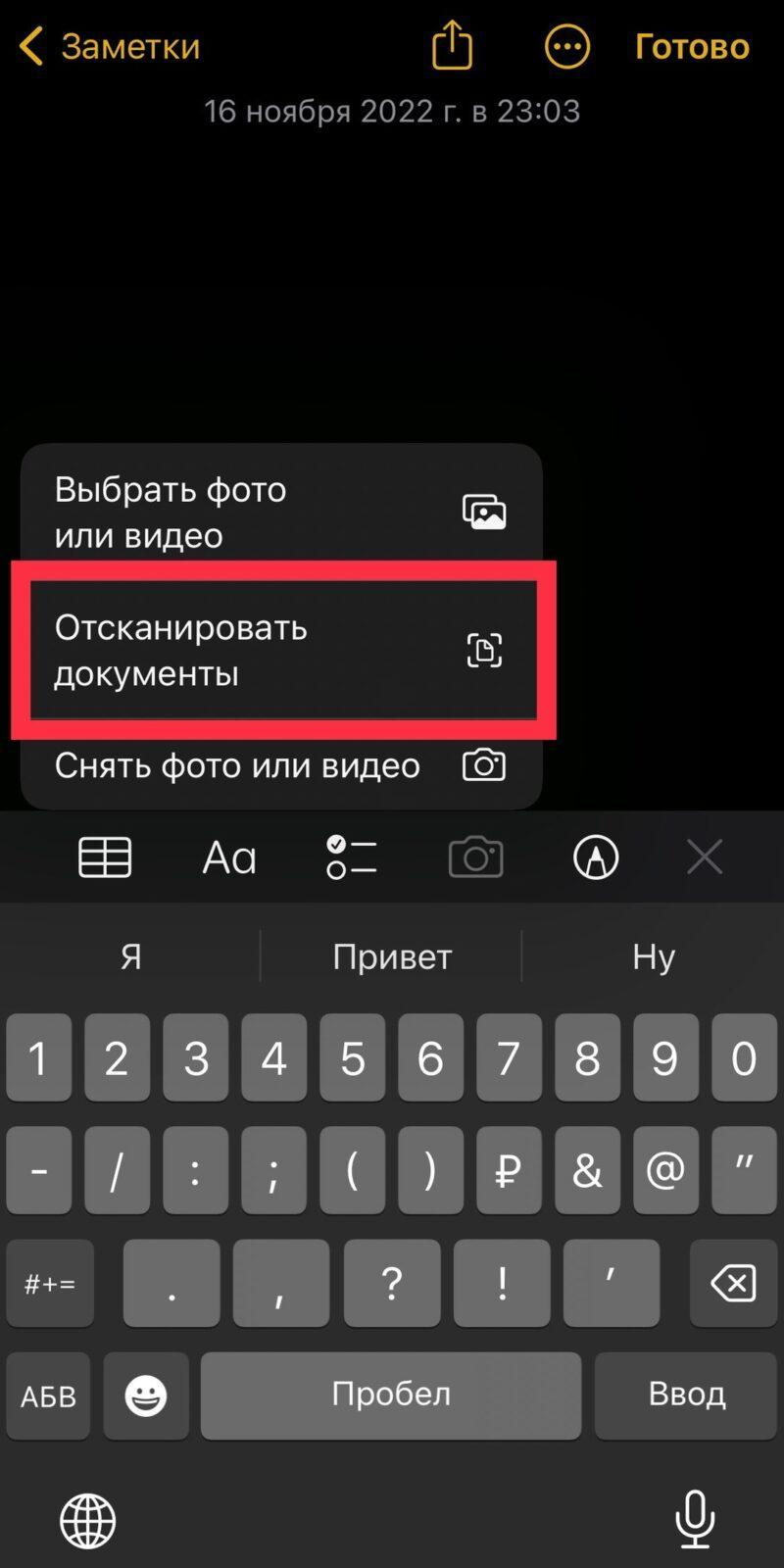Open the emoji keyboard
784x1568 pixels.
[145, 1396]
